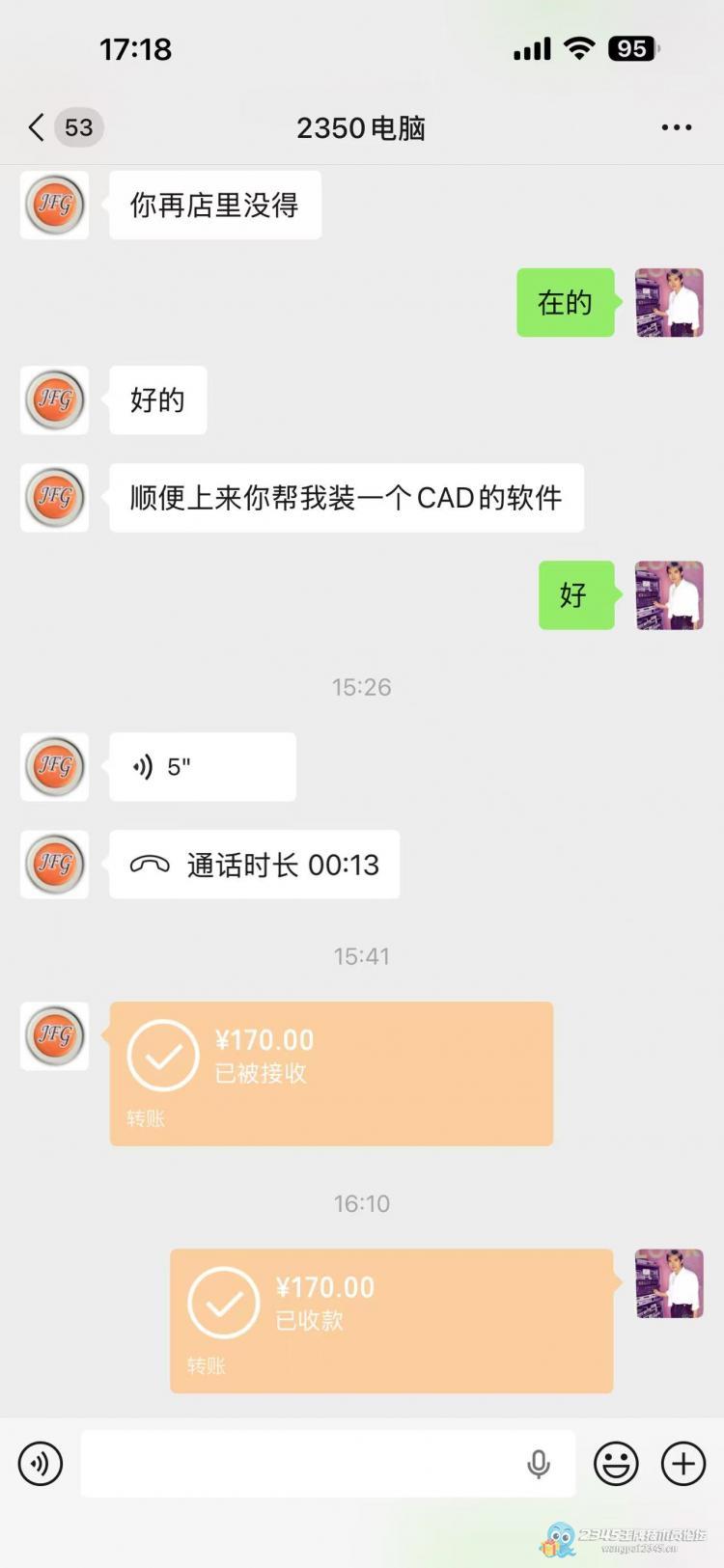
Task: Open my own avatar beside 在的
Action: (x=669, y=303)
